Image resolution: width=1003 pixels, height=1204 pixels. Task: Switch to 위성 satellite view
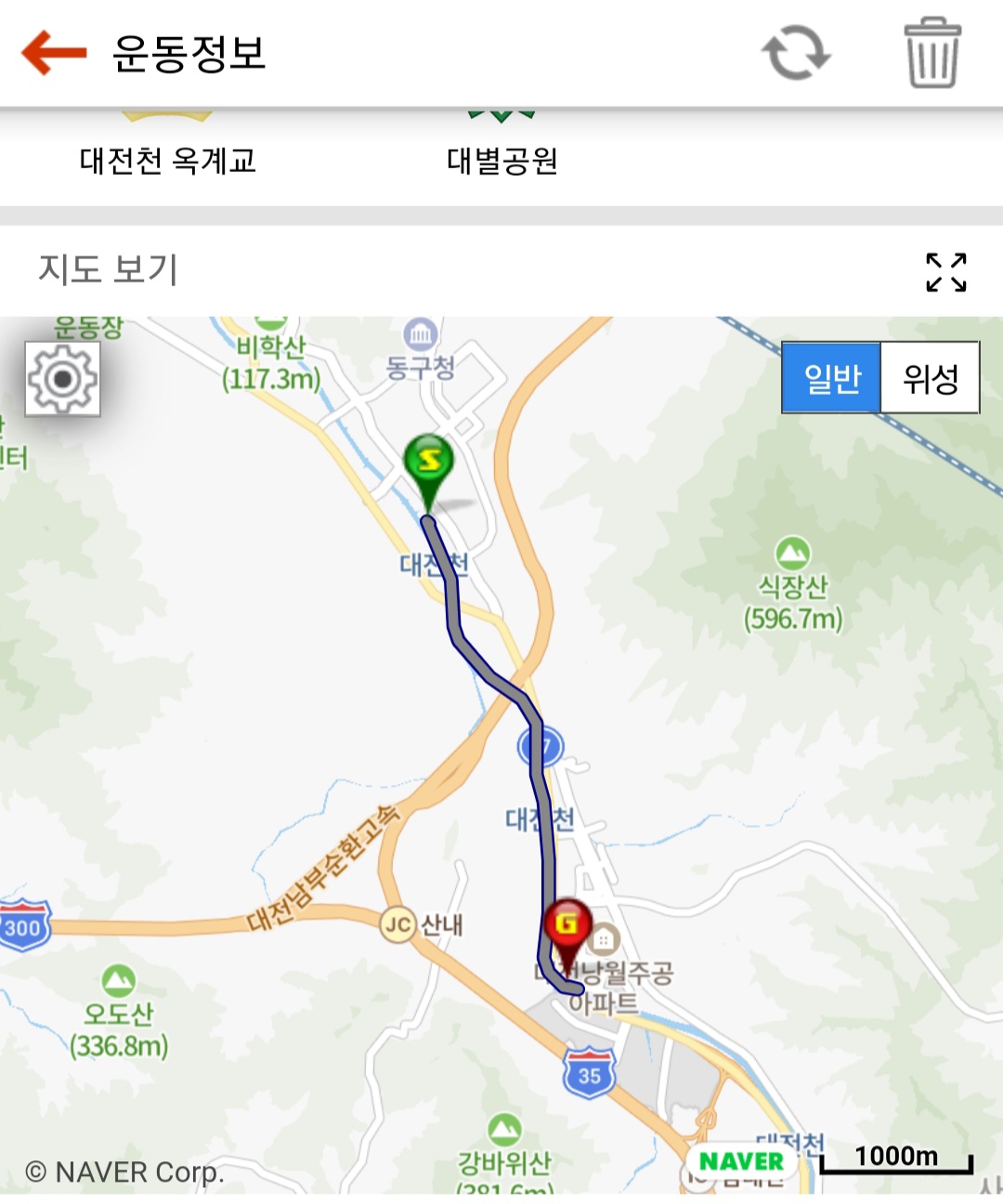pos(930,378)
